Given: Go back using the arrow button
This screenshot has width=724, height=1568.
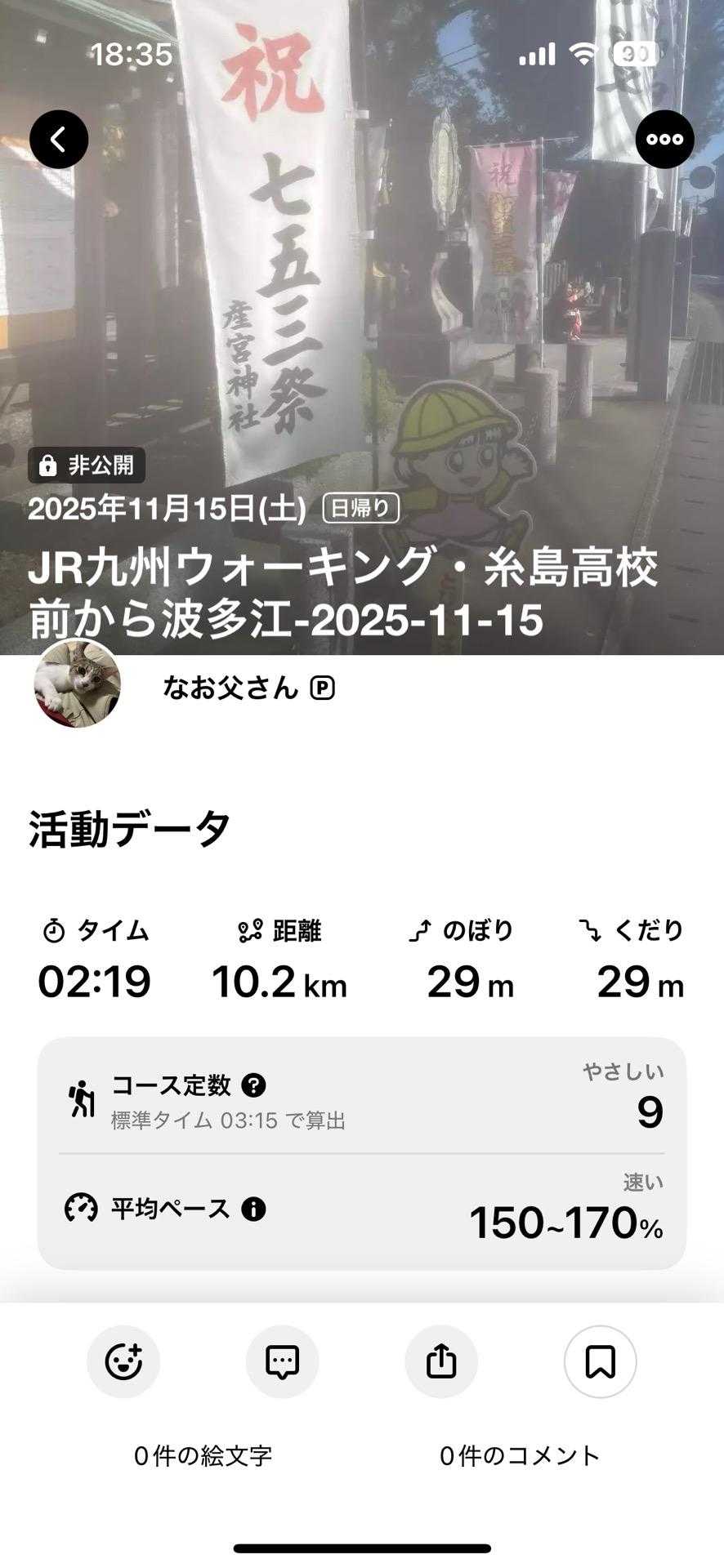Looking at the screenshot, I should (59, 140).
